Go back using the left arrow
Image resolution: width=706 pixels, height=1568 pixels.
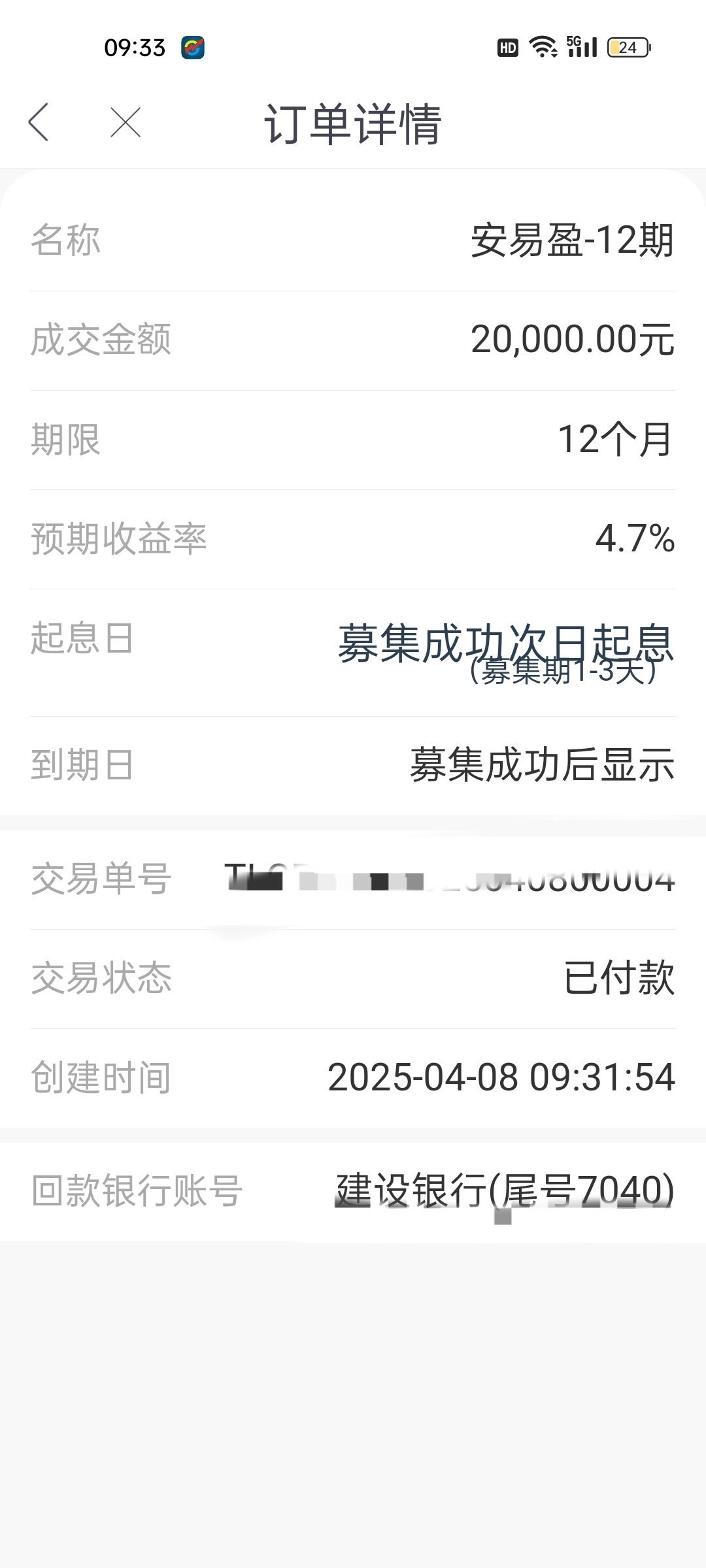[x=39, y=122]
